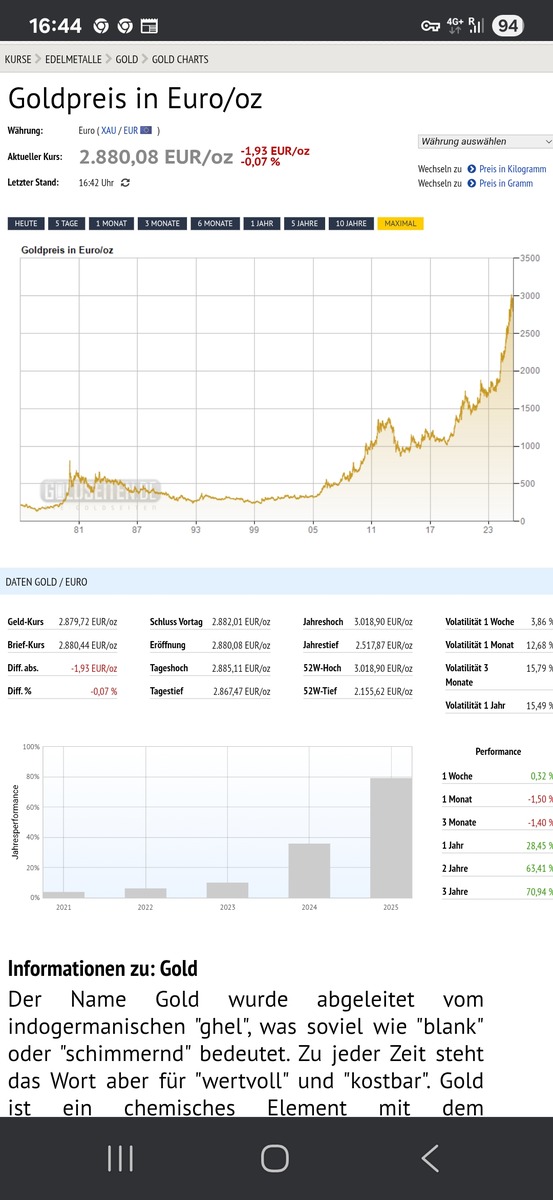This screenshot has height=1200, width=553.
Task: Go to the EDELMETALLE breadcrumb
Action: pos(74,60)
